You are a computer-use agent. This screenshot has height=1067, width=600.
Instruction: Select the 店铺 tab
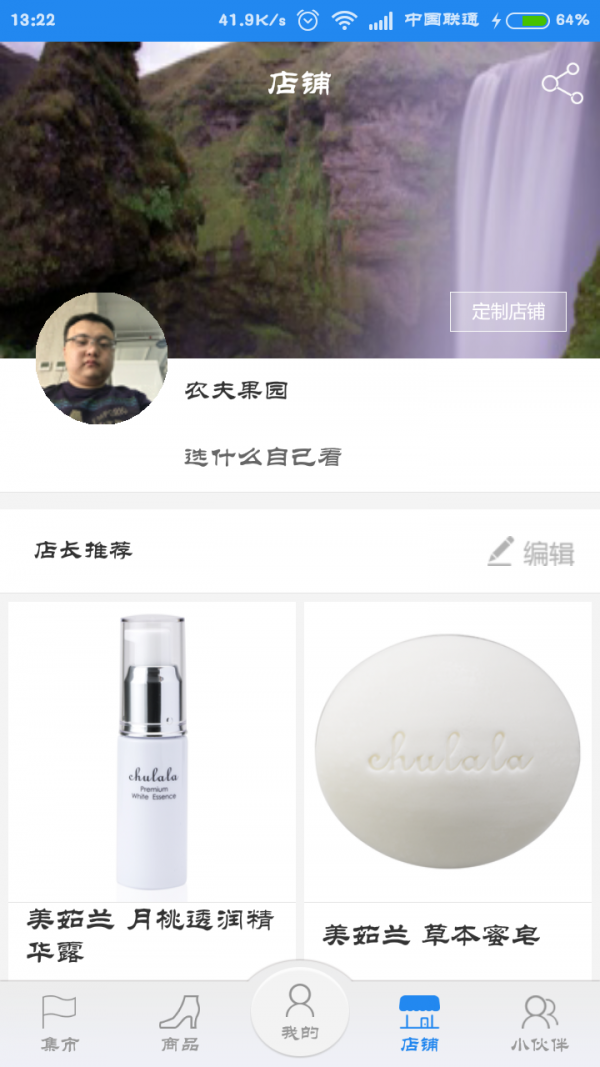(x=419, y=1023)
